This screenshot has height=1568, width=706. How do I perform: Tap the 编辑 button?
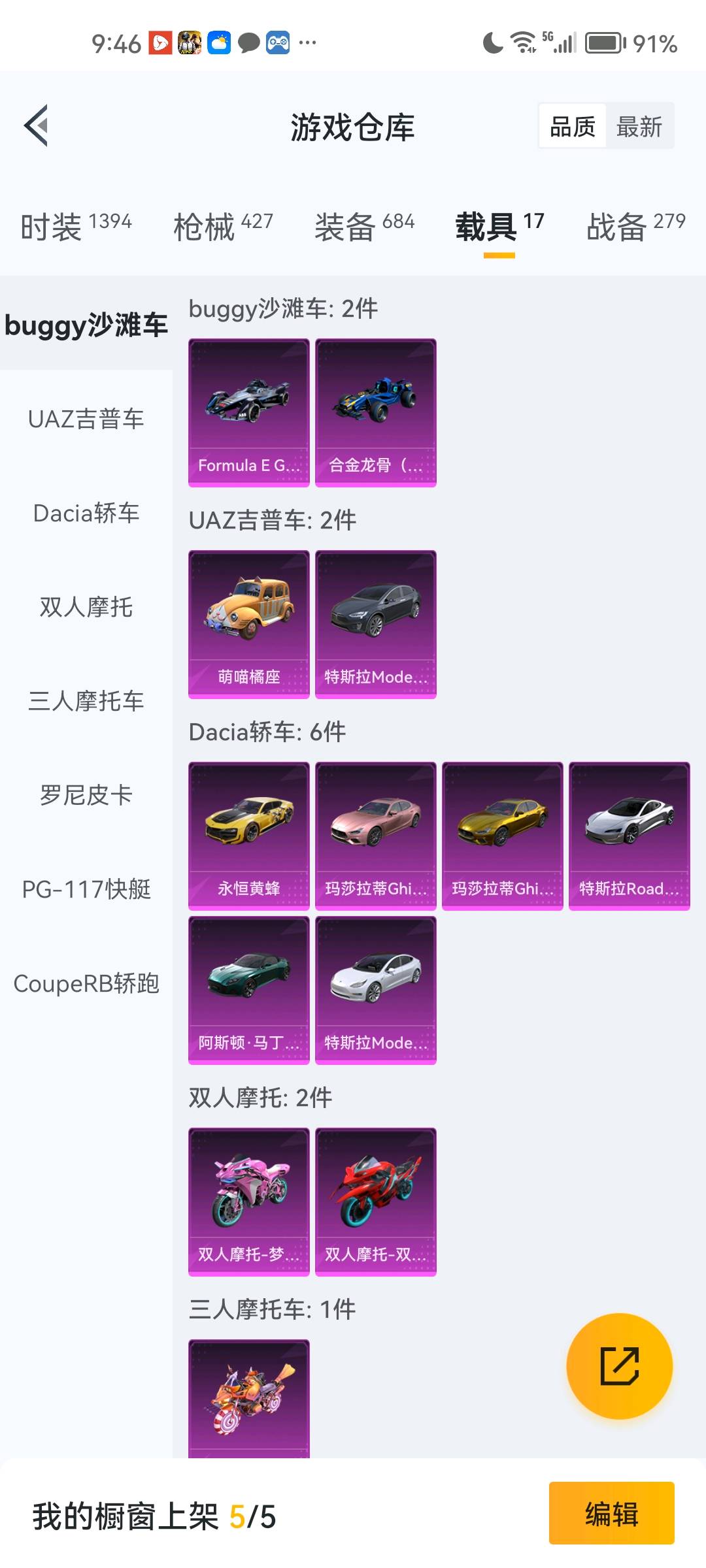[611, 1513]
